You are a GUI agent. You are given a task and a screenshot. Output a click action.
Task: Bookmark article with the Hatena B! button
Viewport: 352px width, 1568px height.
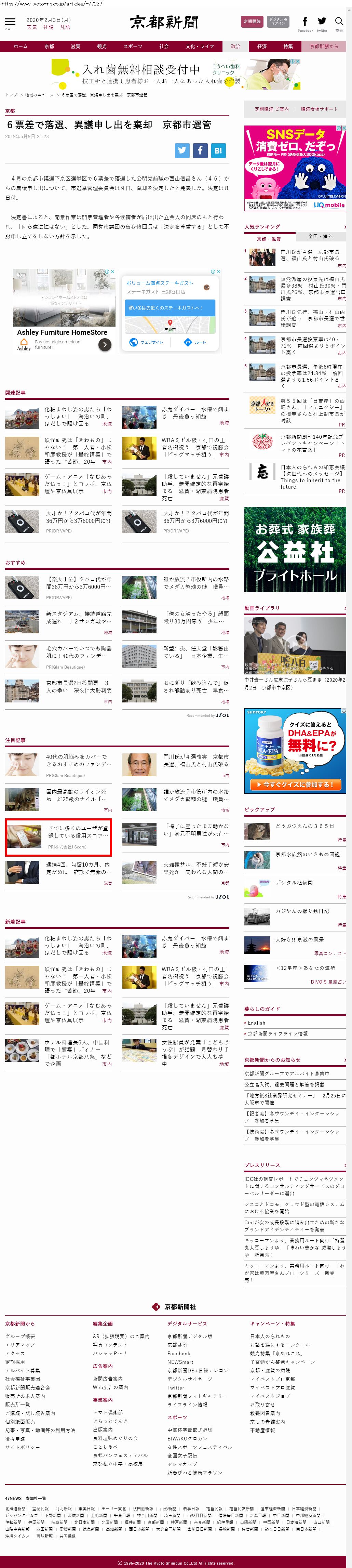coord(218,150)
